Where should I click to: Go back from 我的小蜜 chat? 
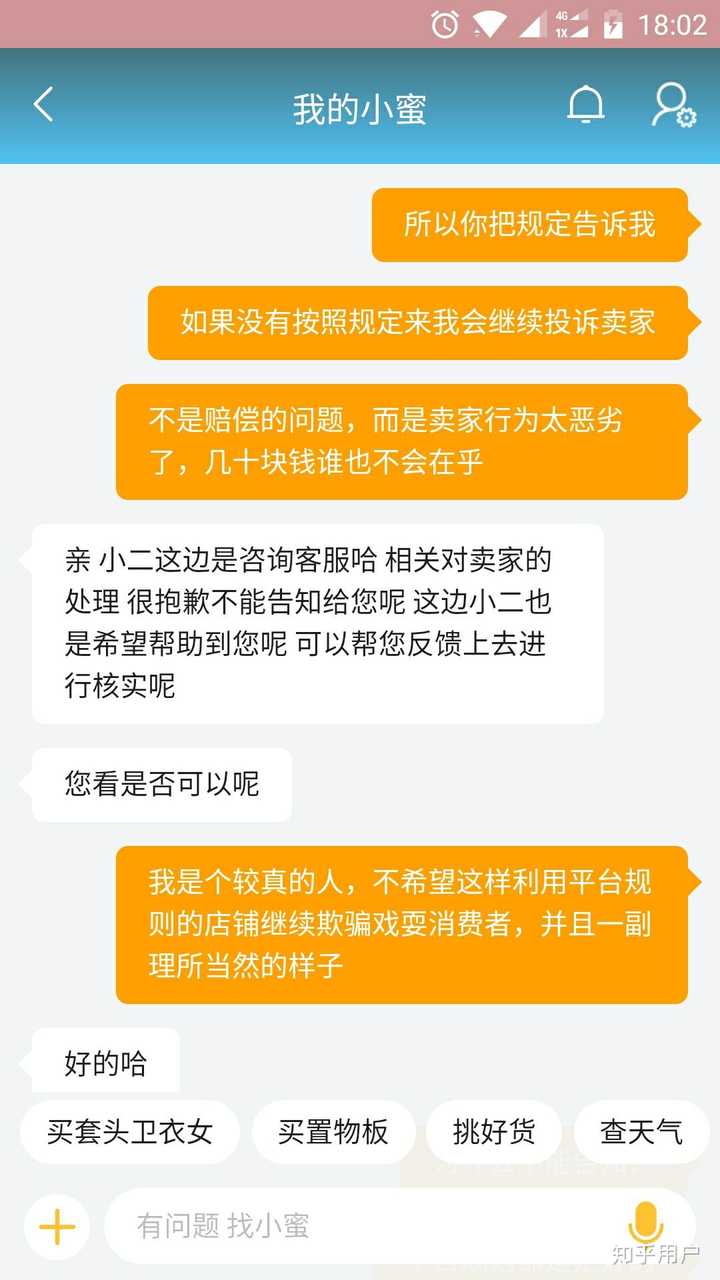pos(43,105)
